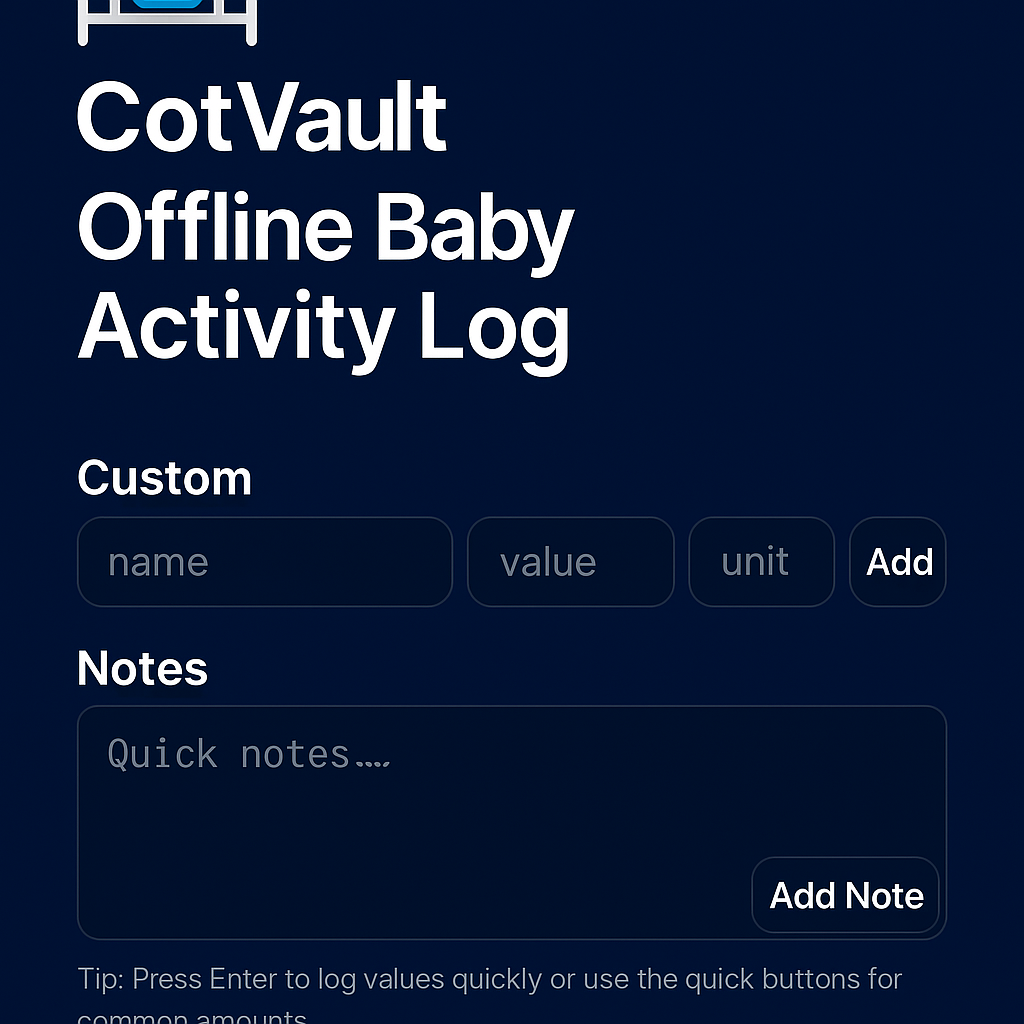Focus the custom value field
The width and height of the screenshot is (1024, 1024).
click(x=570, y=562)
